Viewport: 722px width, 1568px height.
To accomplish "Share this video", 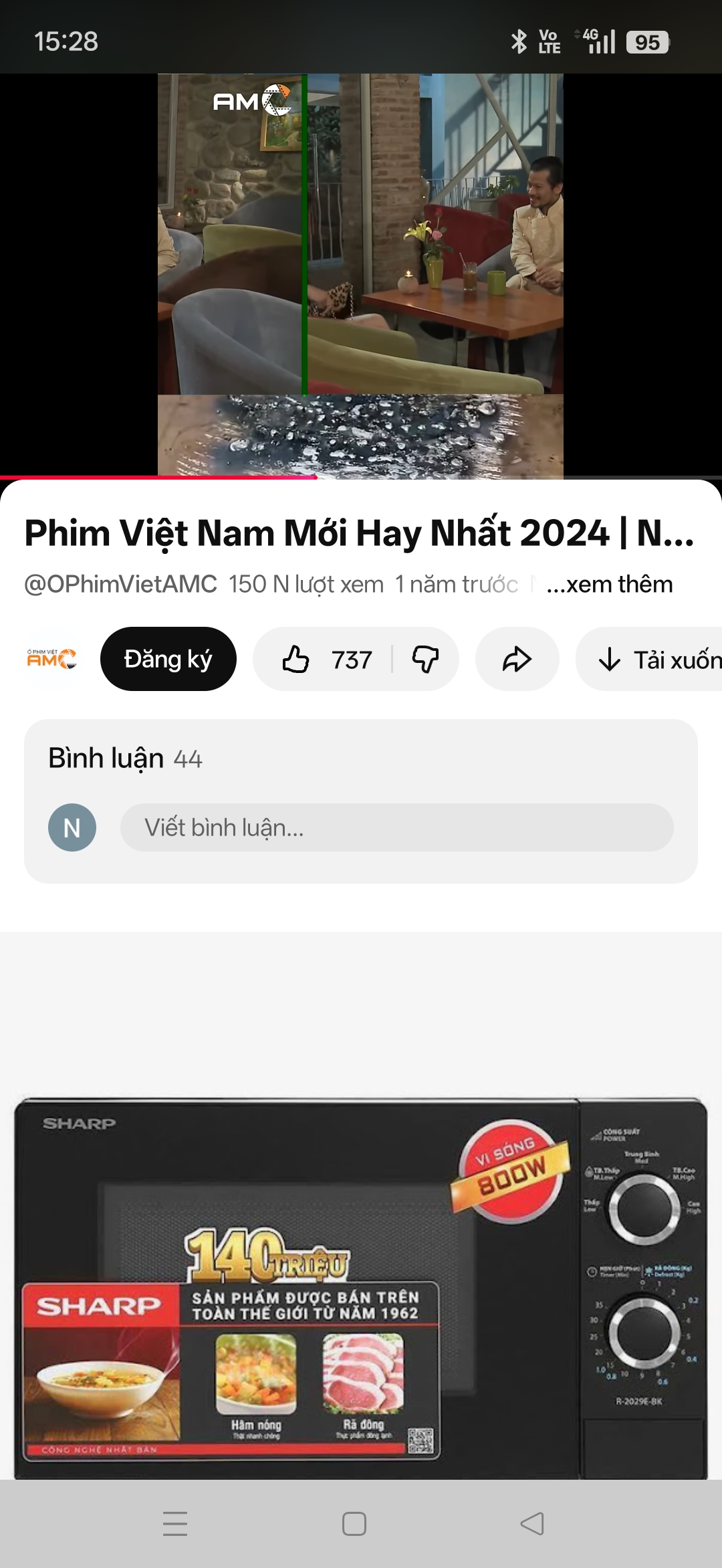I will [x=517, y=660].
